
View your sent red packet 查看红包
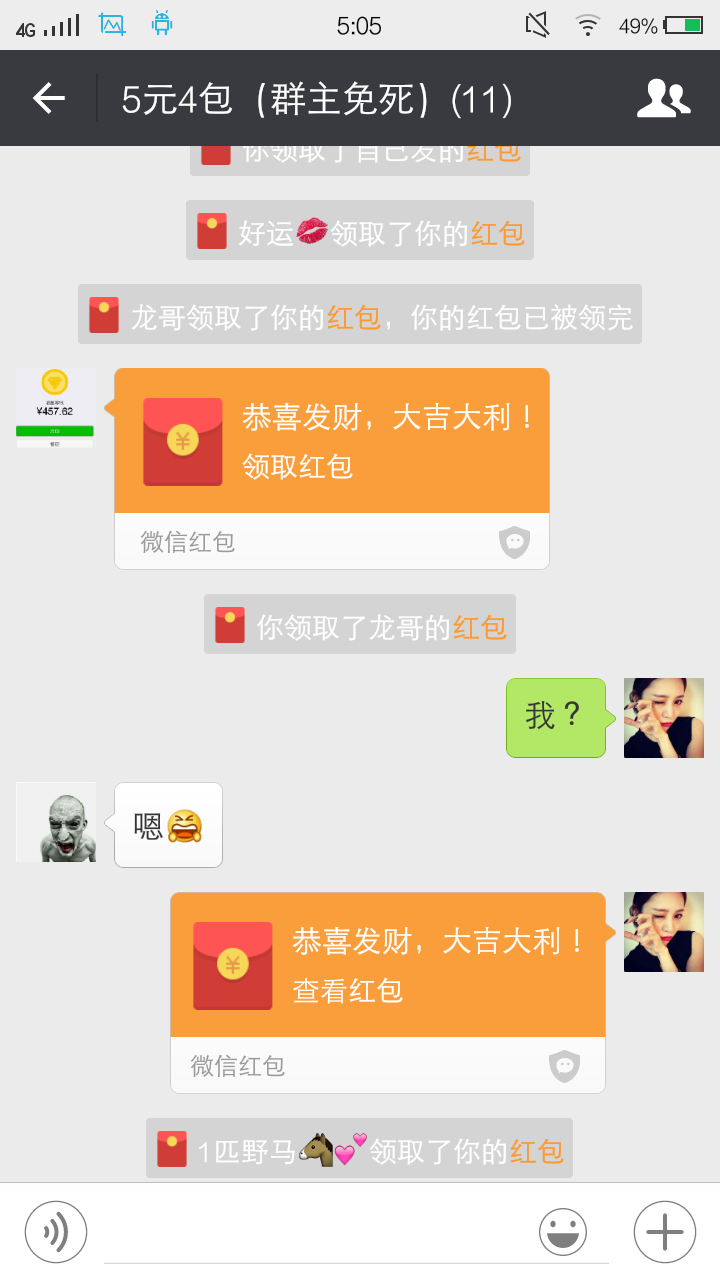(x=388, y=965)
